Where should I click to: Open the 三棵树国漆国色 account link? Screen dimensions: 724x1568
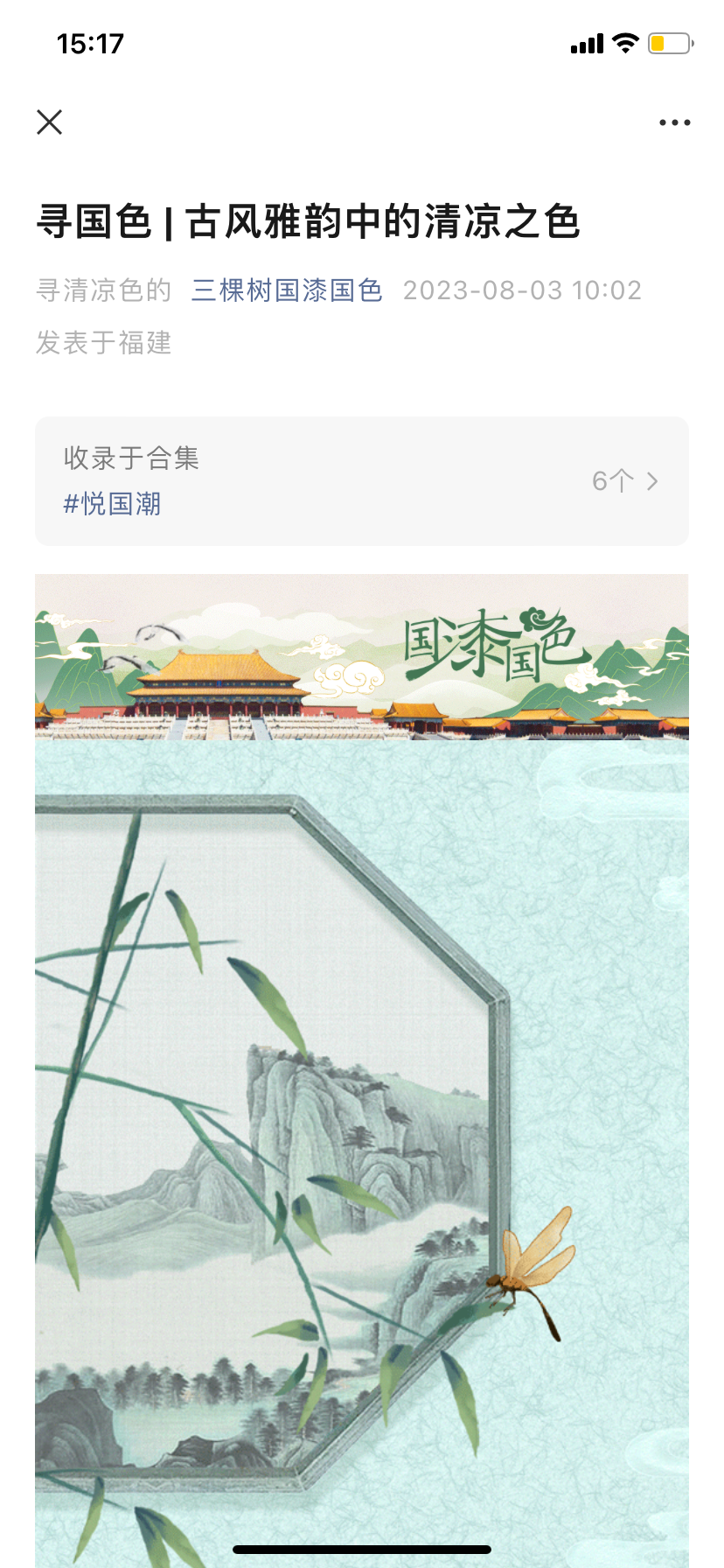pos(287,290)
